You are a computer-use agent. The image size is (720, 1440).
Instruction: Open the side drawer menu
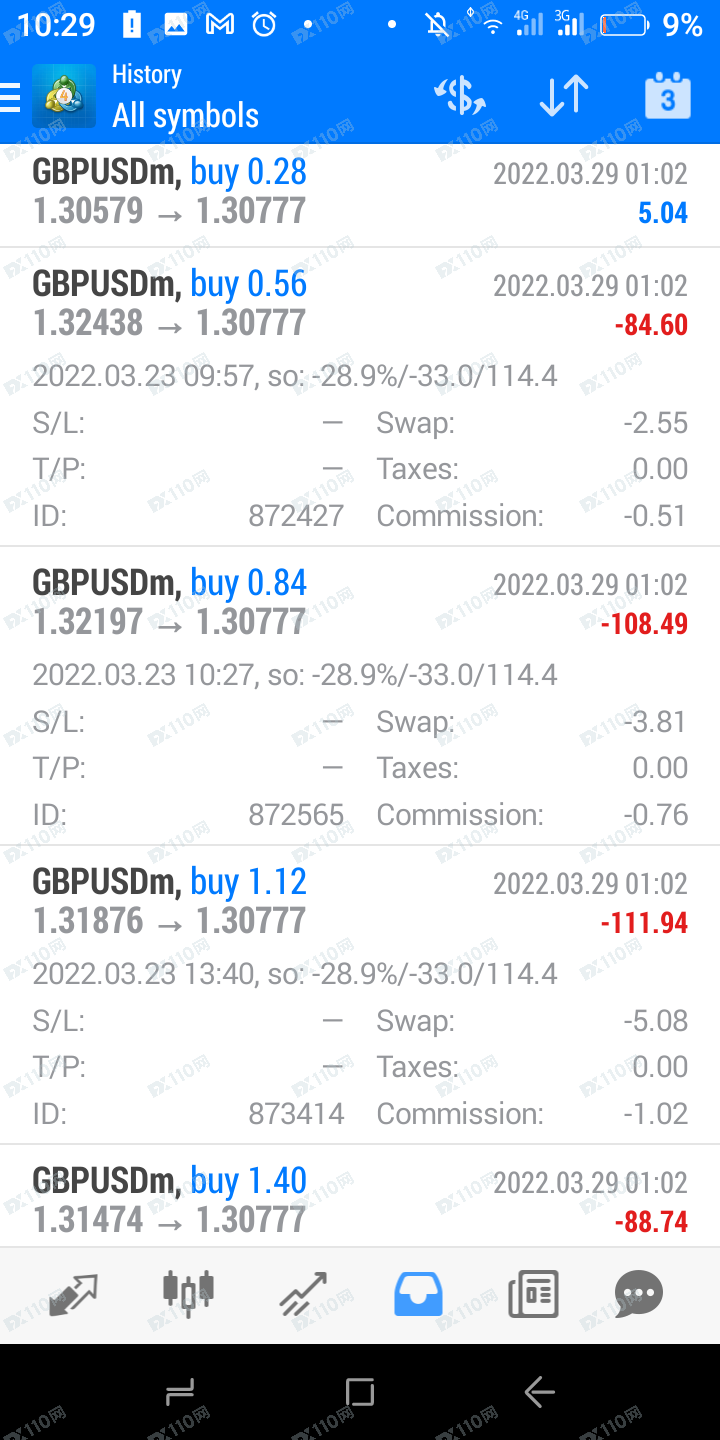10,97
